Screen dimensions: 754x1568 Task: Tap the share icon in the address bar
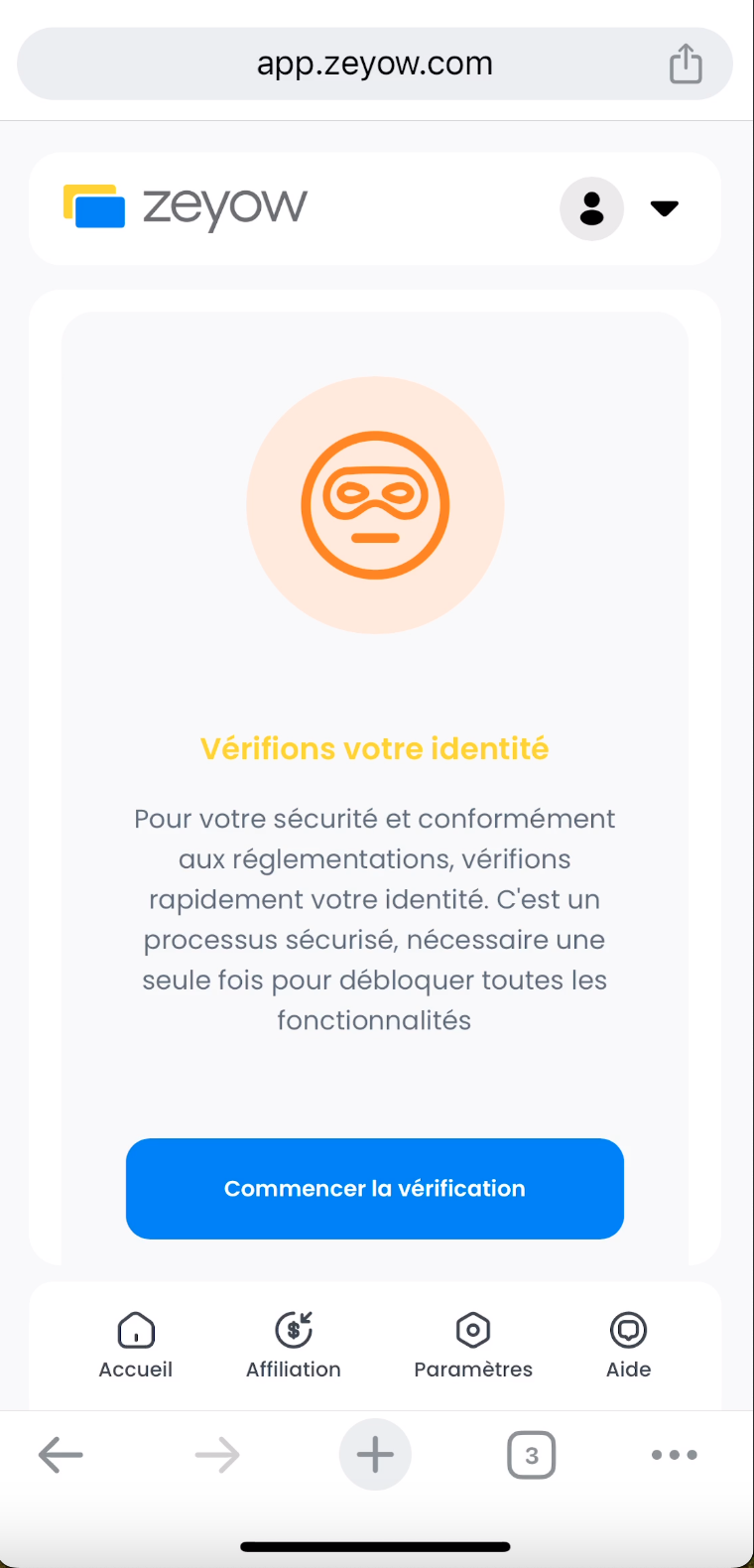coord(686,64)
